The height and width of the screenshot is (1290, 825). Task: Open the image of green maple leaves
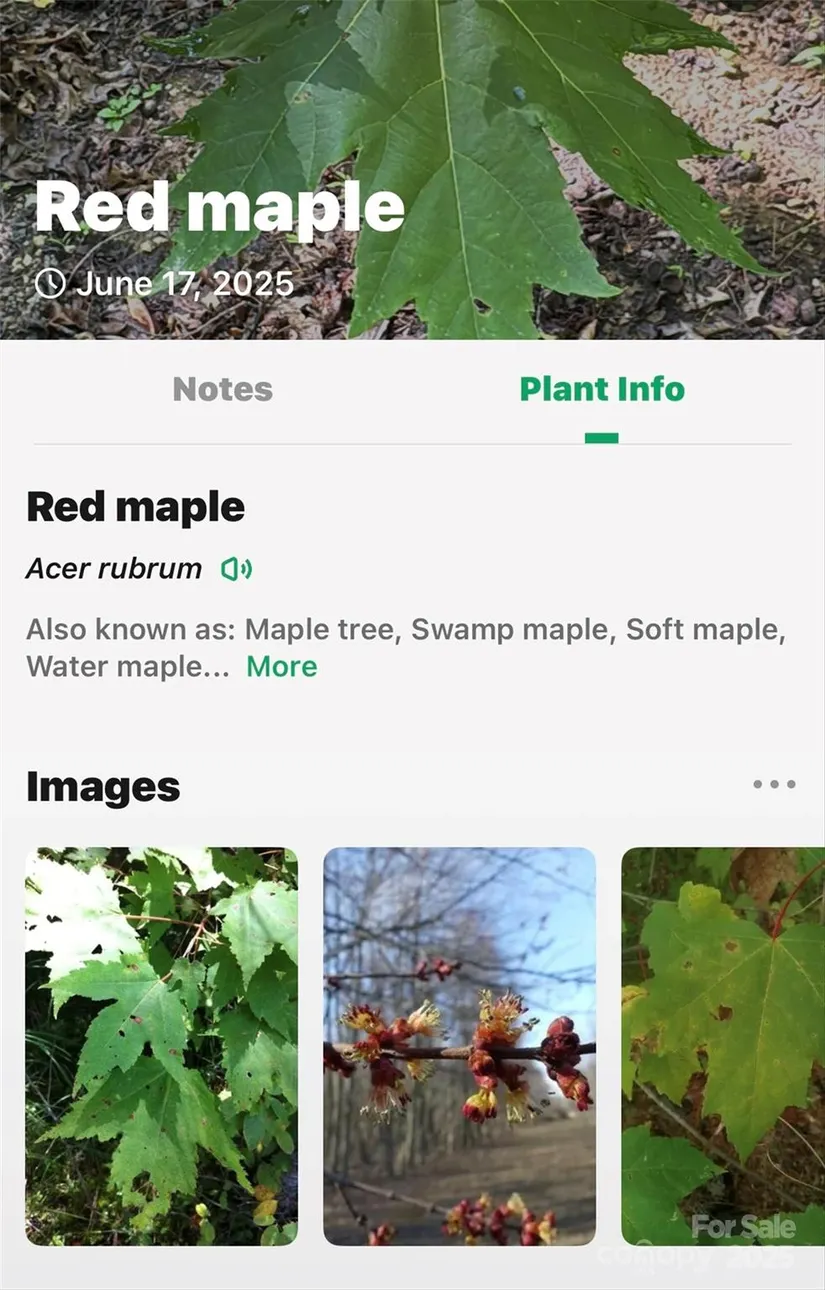pos(161,1045)
